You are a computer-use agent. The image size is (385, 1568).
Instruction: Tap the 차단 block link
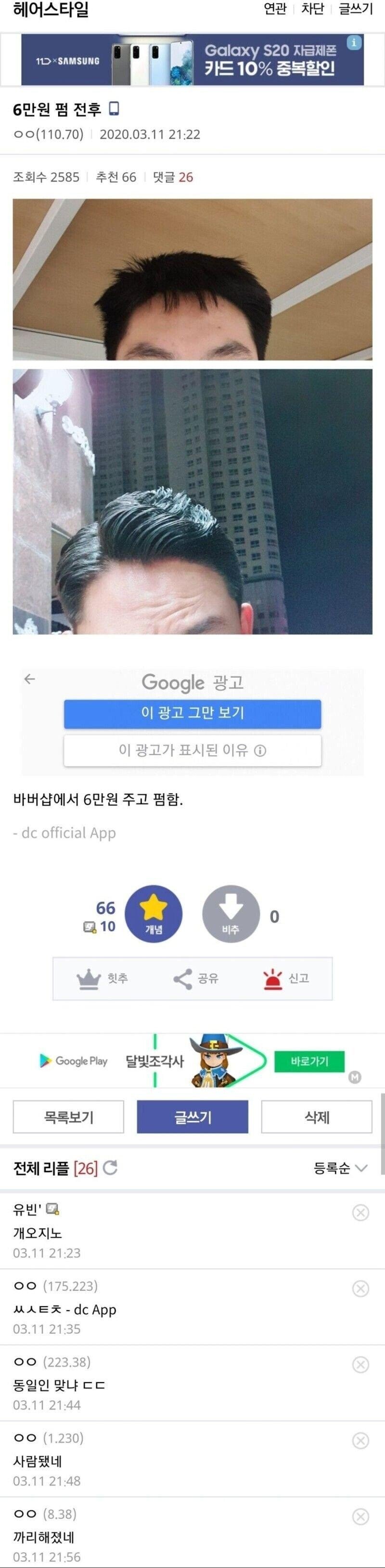coord(313,9)
